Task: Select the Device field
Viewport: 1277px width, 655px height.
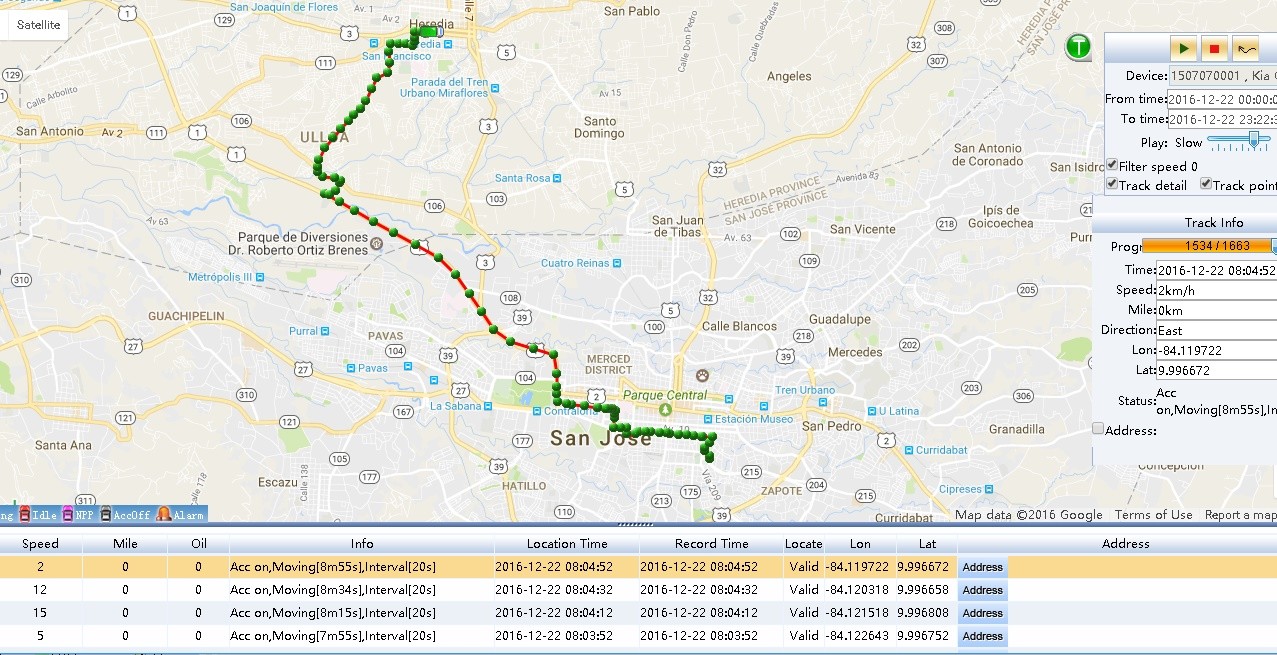Action: click(1221, 76)
